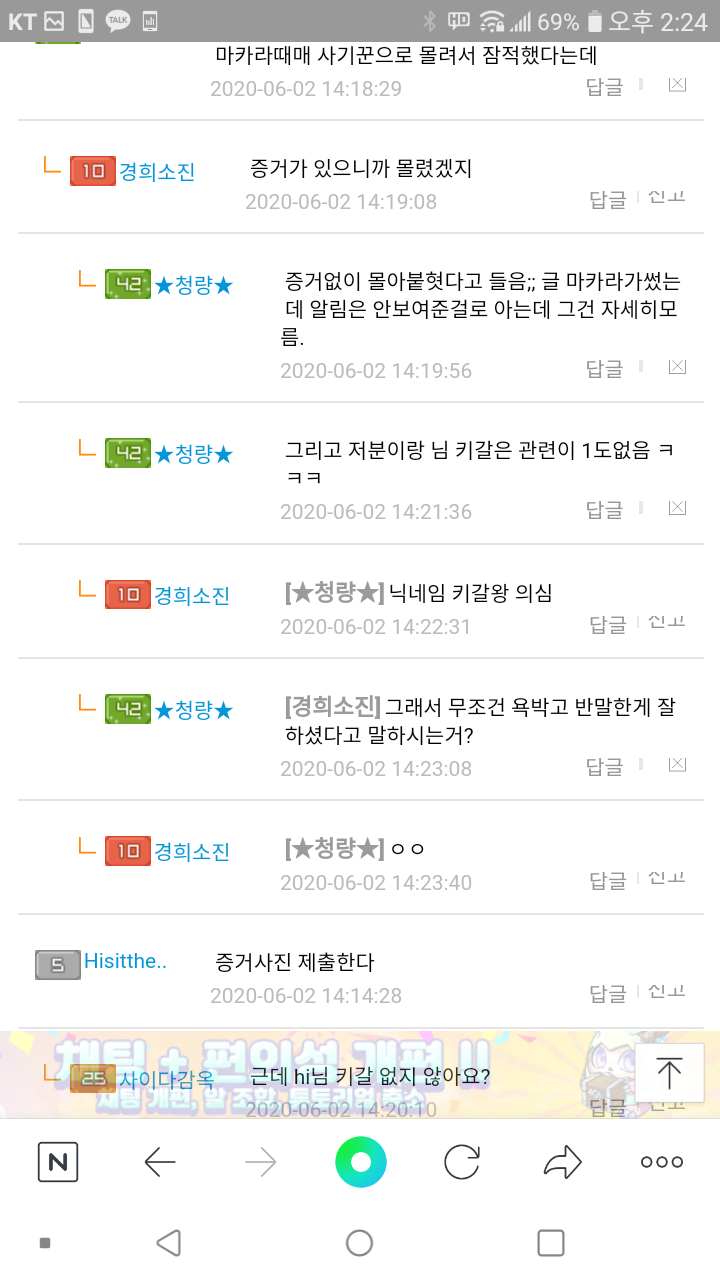Screen dimensions: 720x1280
Task: Open the Naver home N button
Action: click(57, 1161)
